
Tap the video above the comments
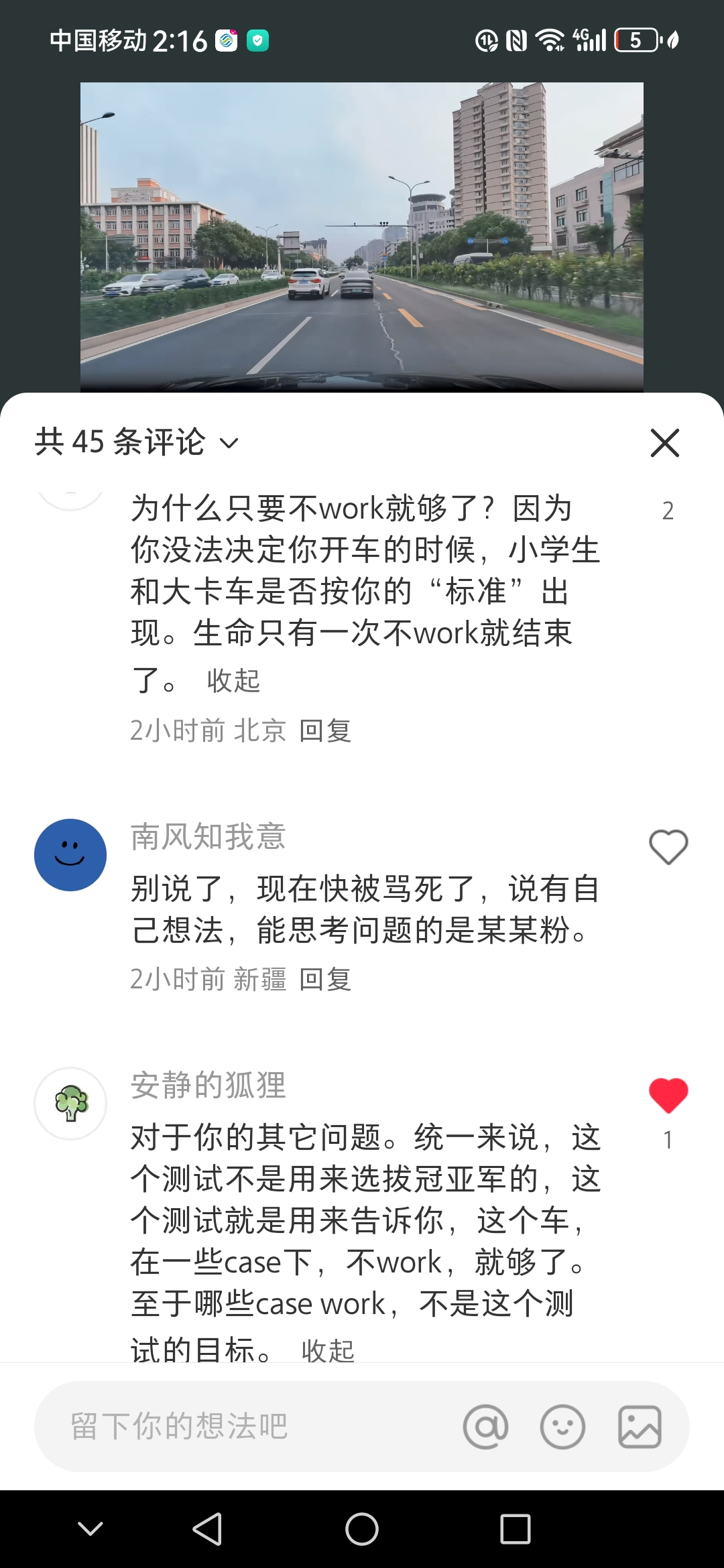coord(362,237)
